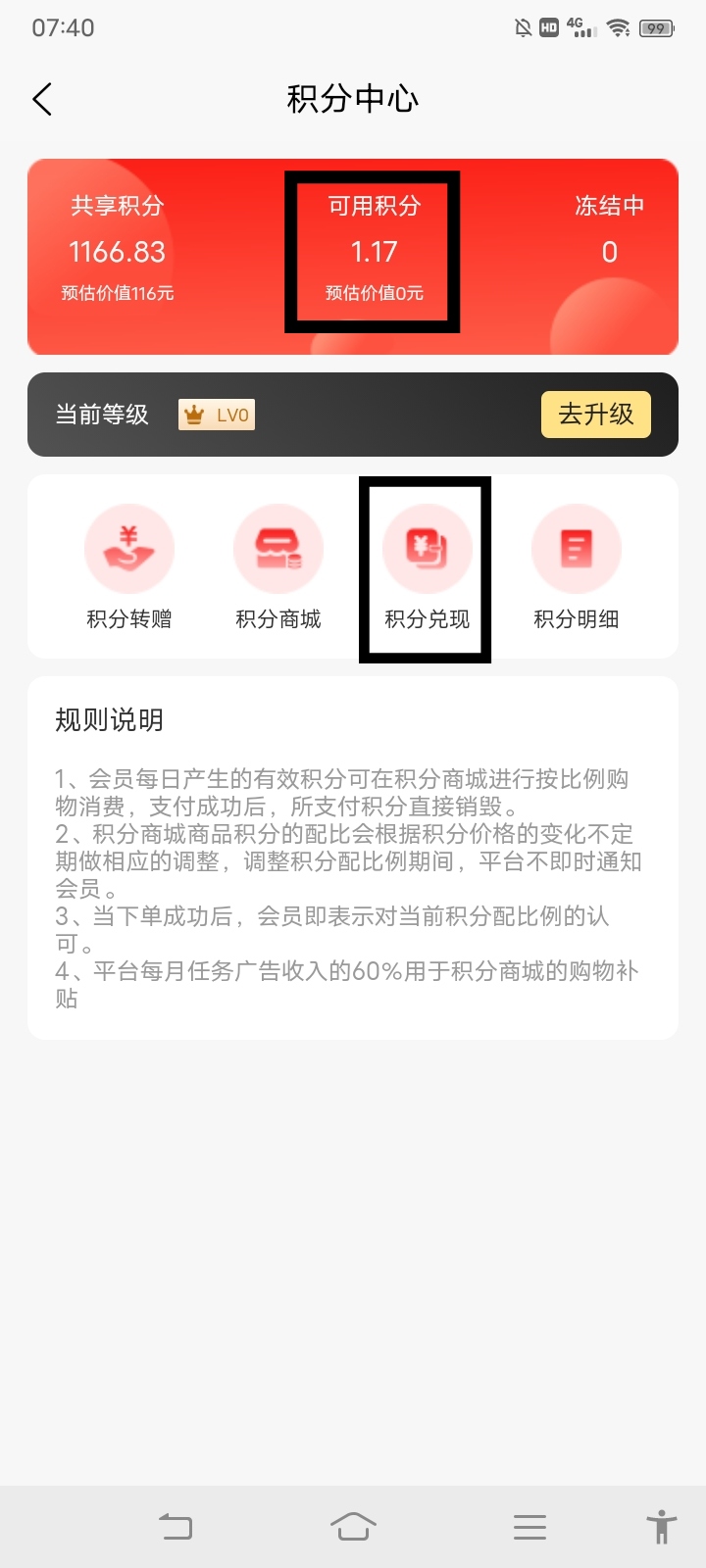Tap the 去升级 upgrade button
Screen dimensions: 706x1568
[x=596, y=415]
